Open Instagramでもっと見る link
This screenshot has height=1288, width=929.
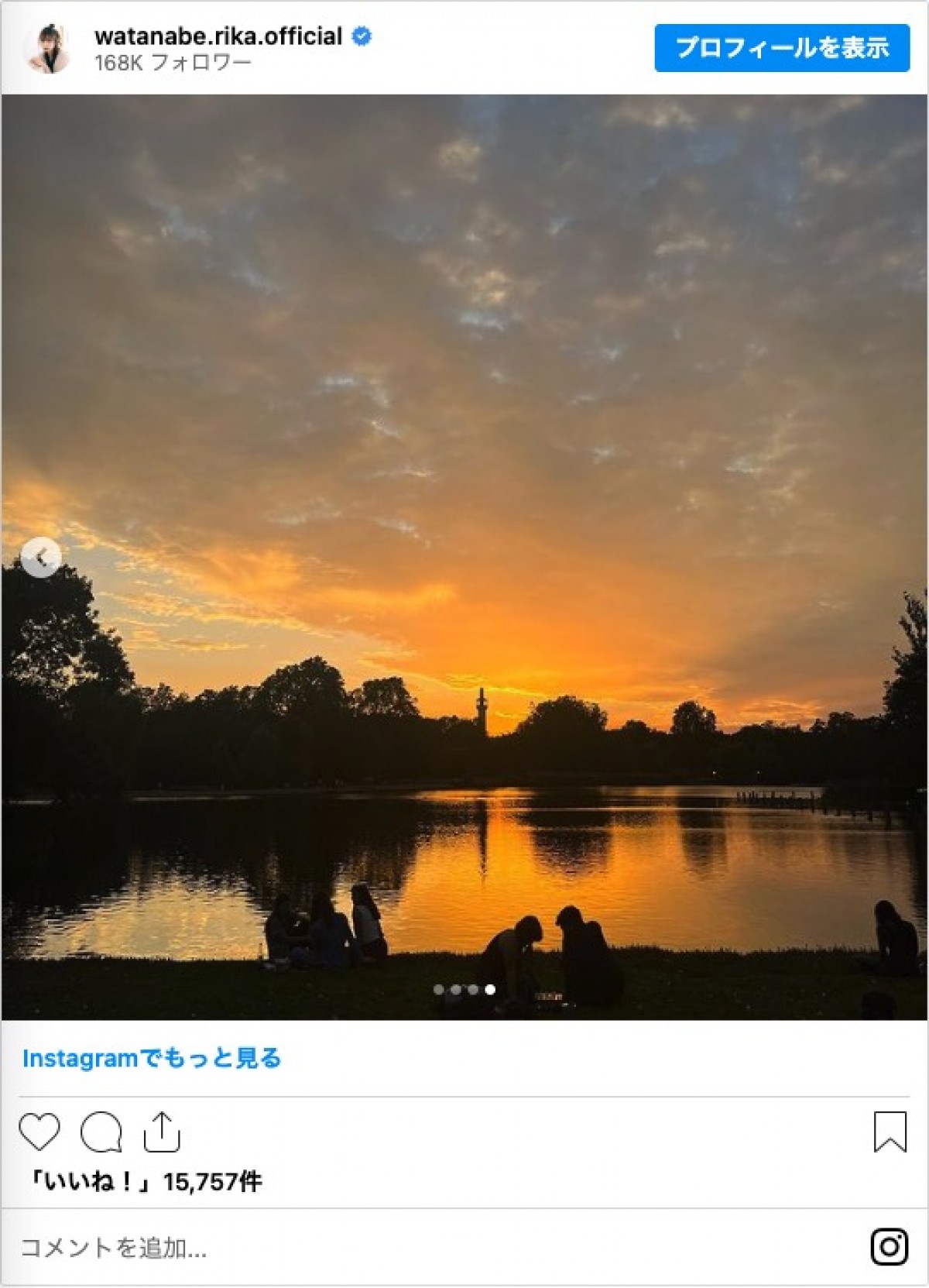point(152,1058)
